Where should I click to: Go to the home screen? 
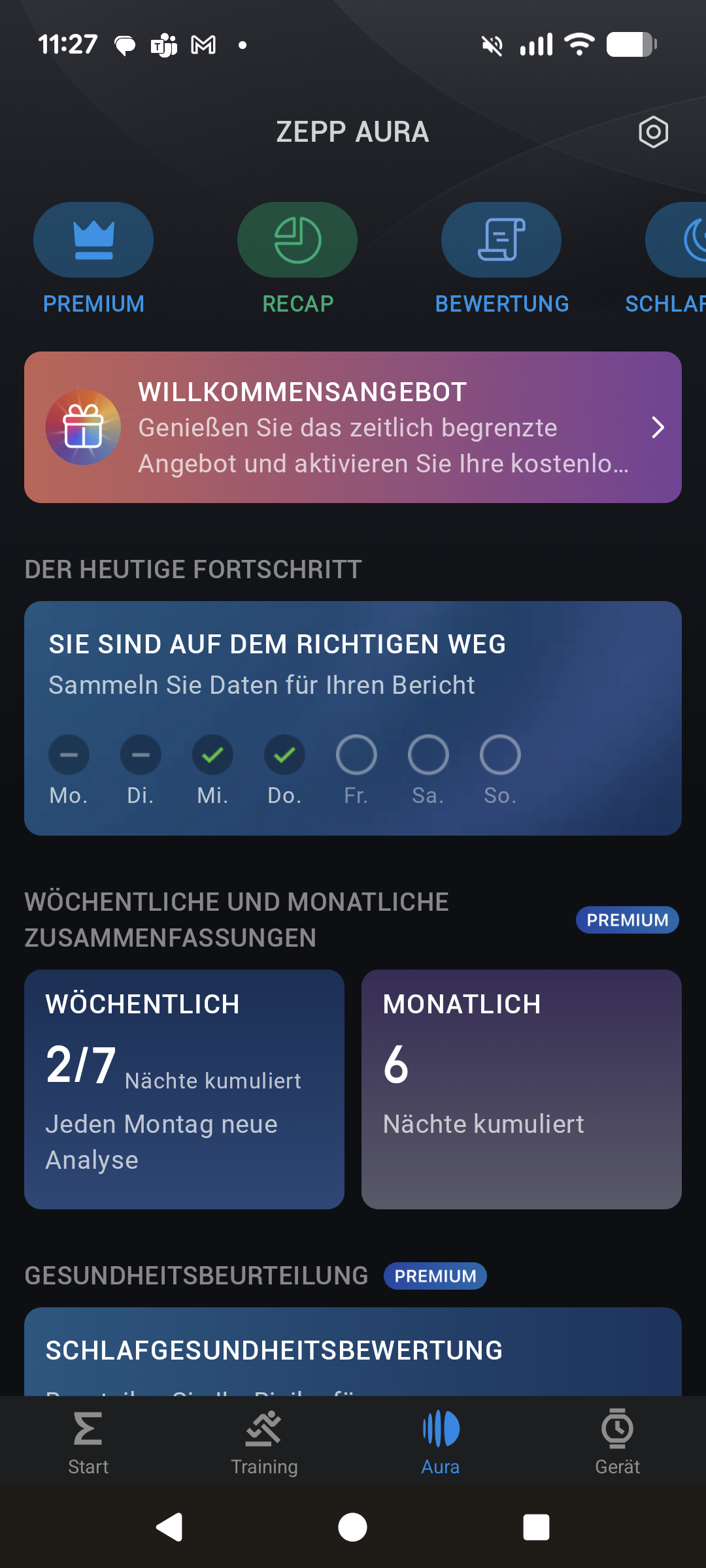click(352, 1527)
